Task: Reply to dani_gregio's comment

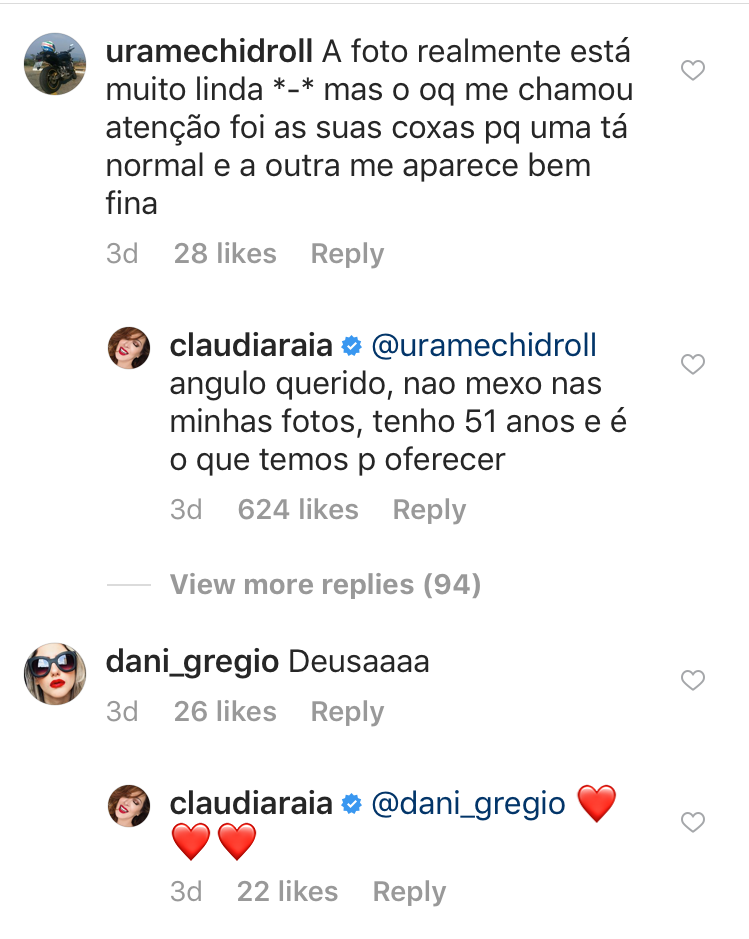Action: point(347,712)
